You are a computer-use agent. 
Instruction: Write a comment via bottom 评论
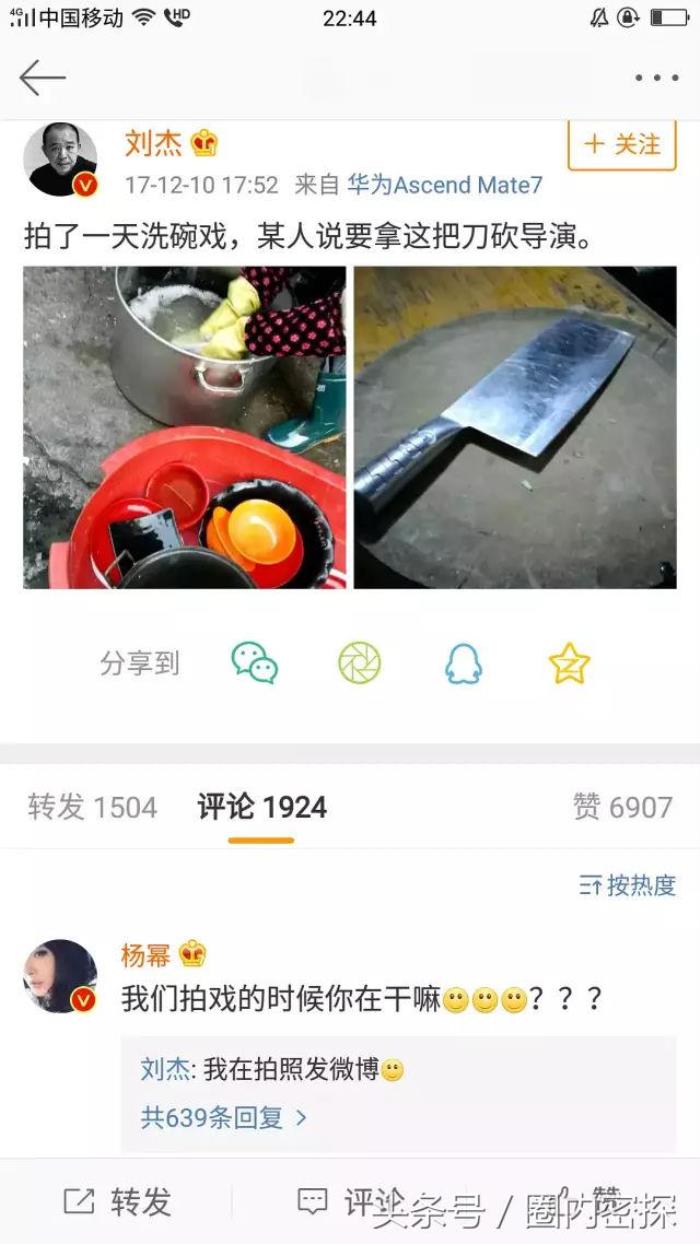coord(350,1202)
